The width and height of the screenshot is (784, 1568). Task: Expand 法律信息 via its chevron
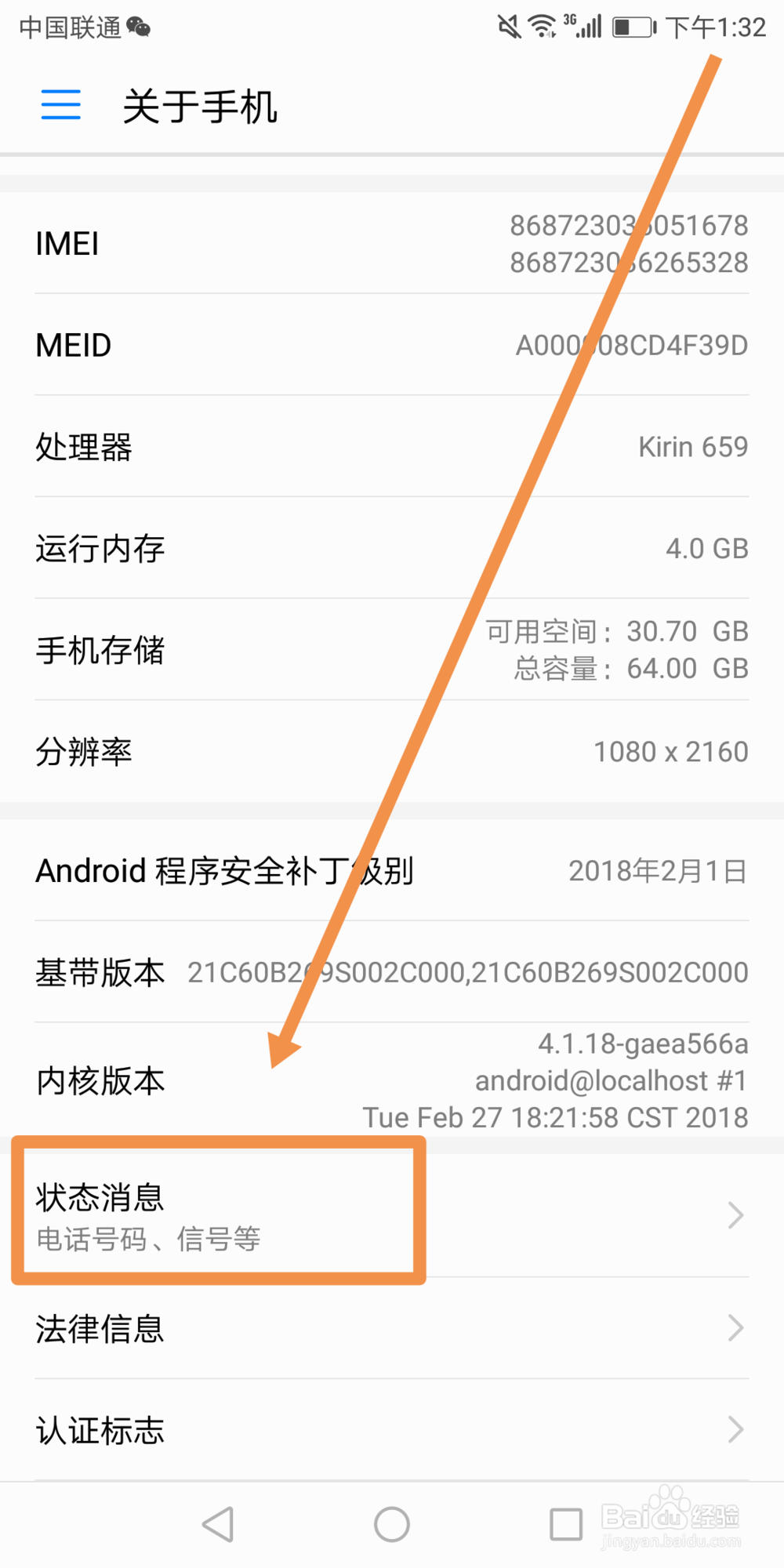point(735,1328)
